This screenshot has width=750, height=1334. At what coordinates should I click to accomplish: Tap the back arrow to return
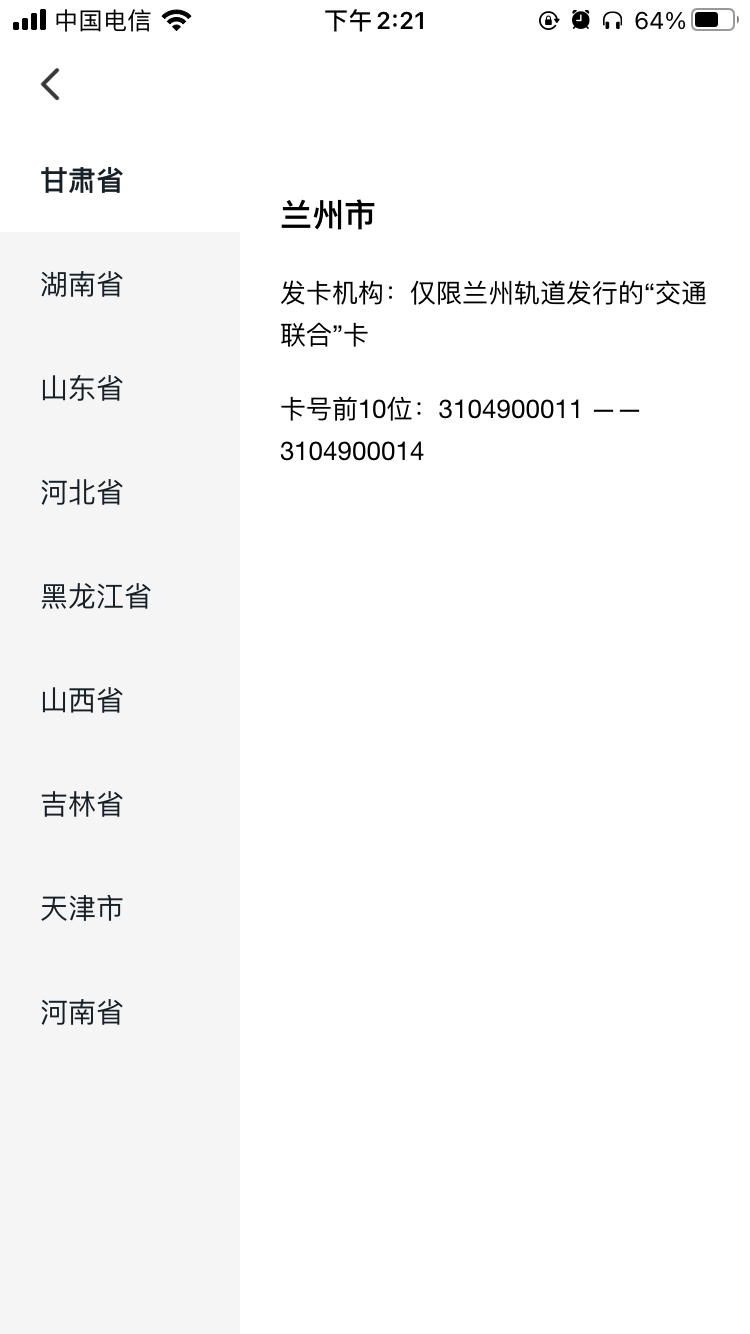50,84
